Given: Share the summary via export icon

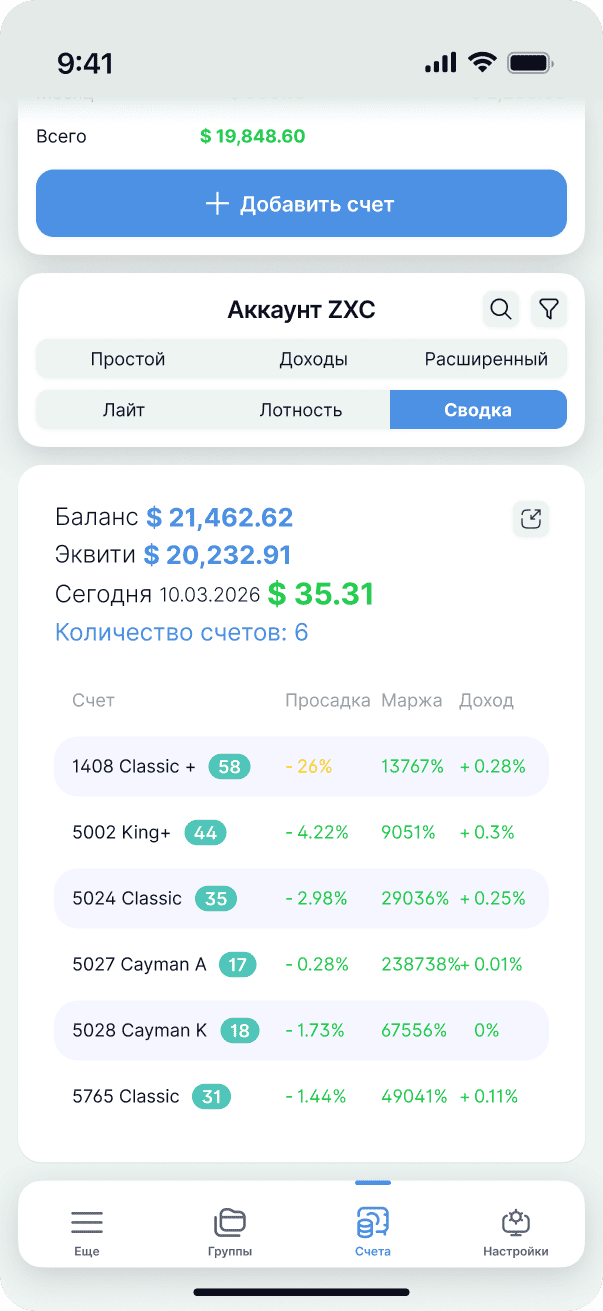Looking at the screenshot, I should pos(531,518).
